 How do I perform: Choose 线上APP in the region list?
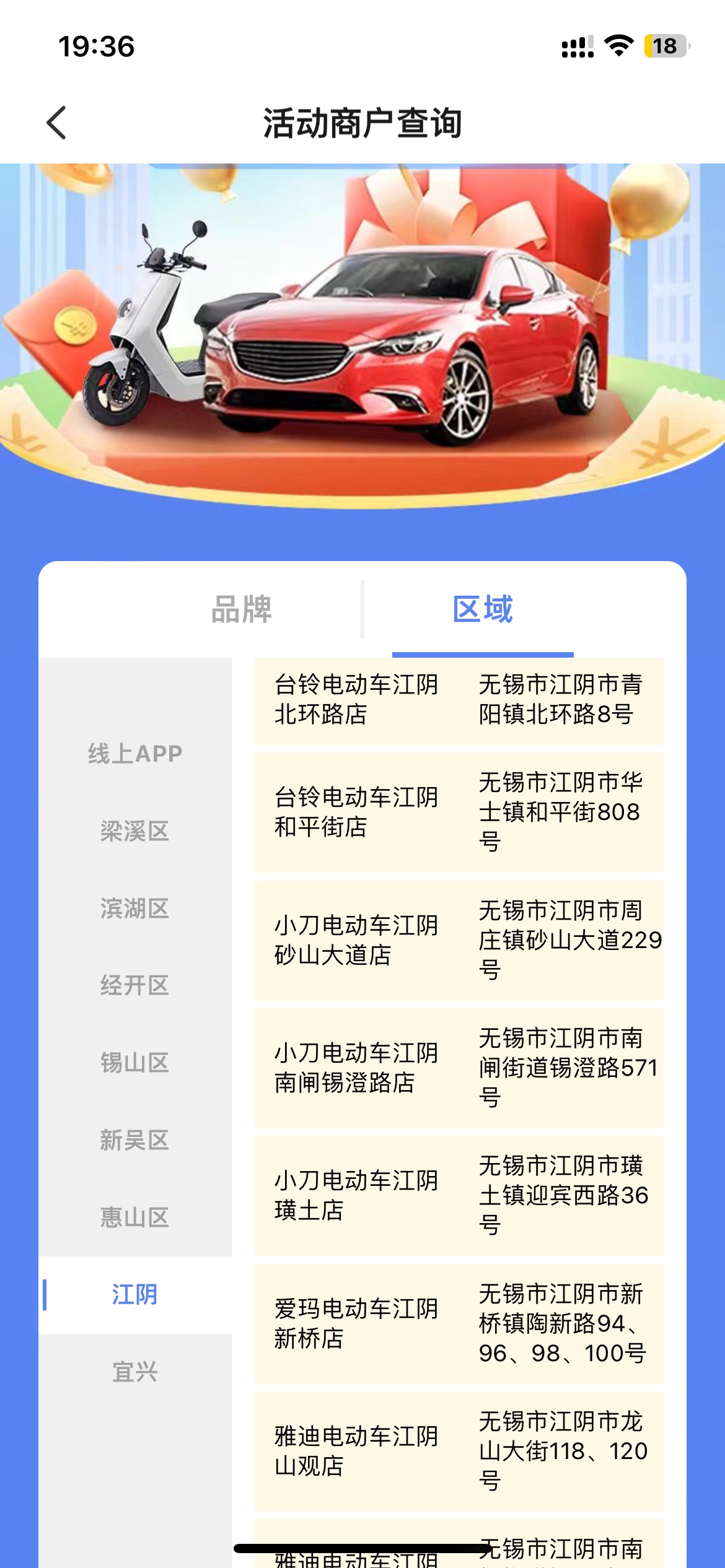click(x=135, y=754)
